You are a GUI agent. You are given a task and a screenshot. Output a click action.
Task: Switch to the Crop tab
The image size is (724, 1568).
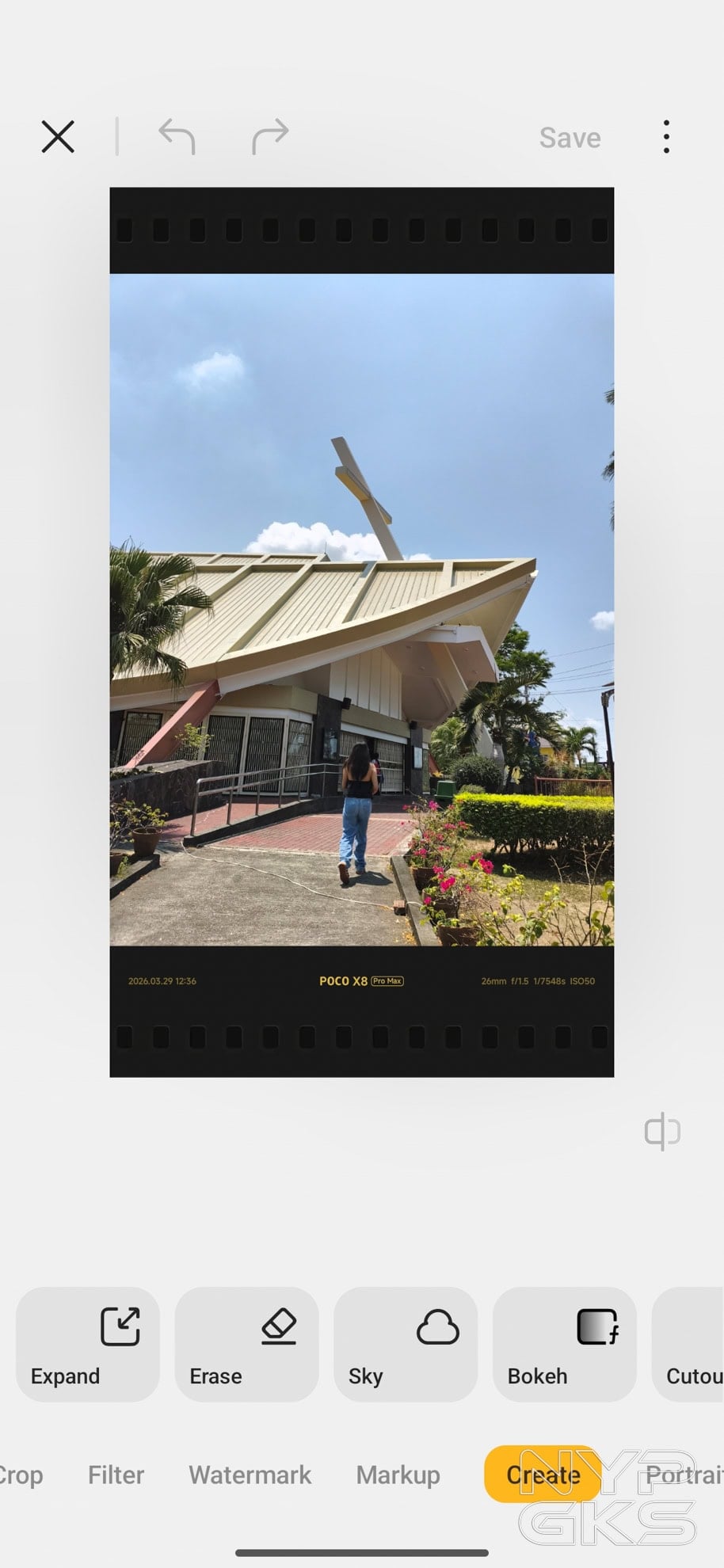(x=20, y=1475)
